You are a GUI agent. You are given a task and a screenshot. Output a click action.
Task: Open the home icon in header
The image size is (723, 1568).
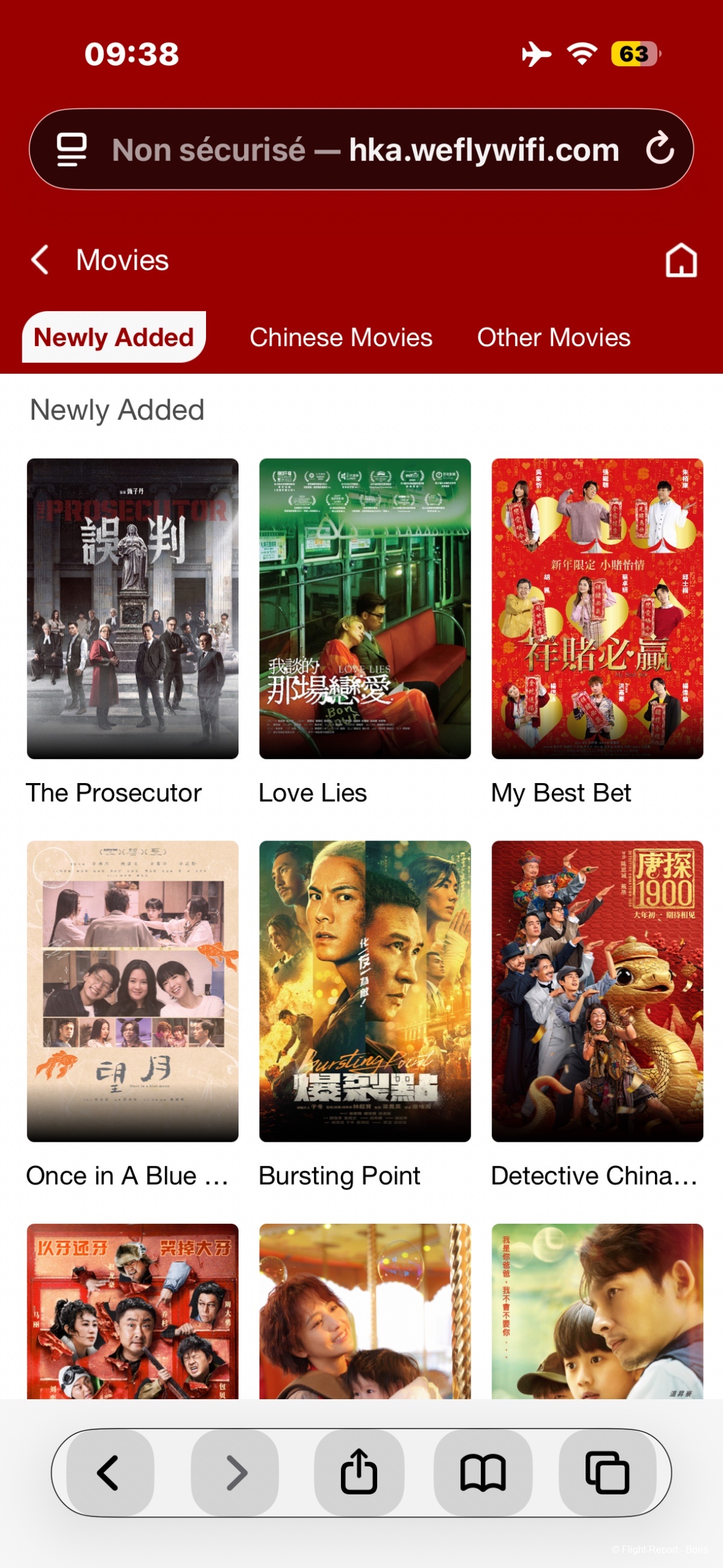point(681,260)
